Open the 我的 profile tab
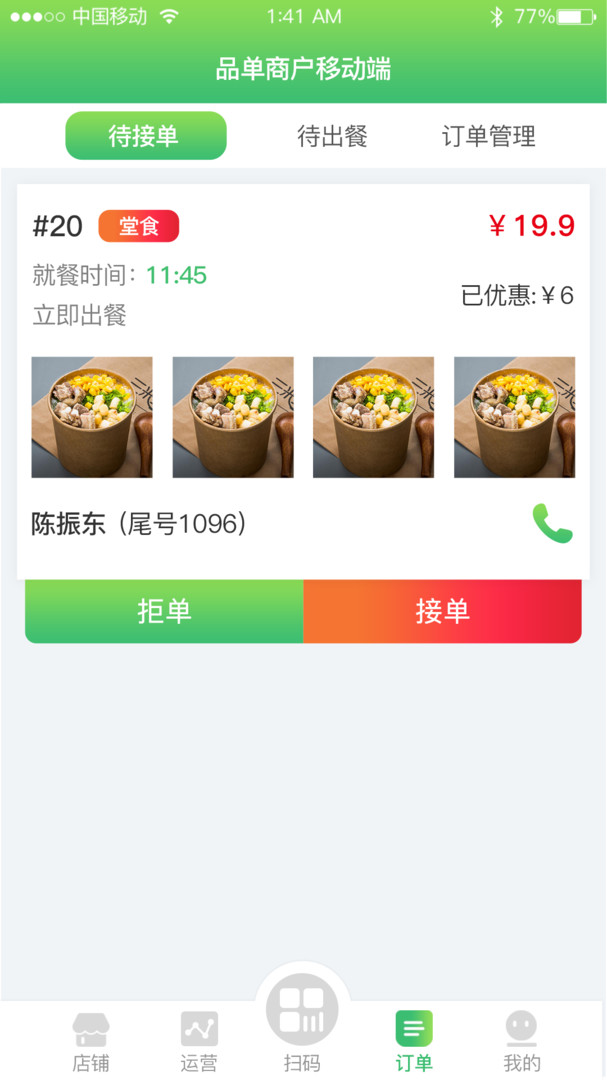607x1080 pixels. pos(521,1040)
